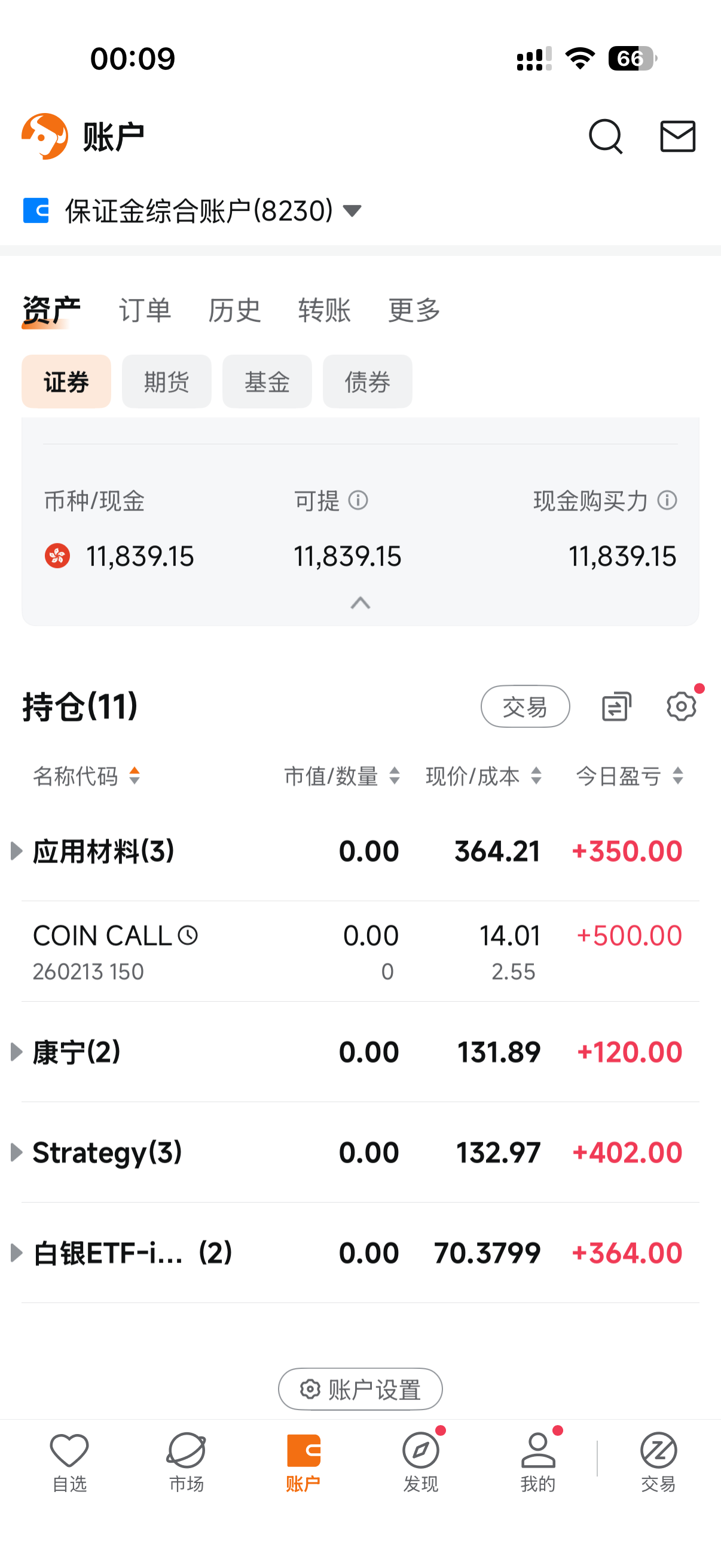The width and height of the screenshot is (721, 1568).
Task: Select the 期货 chip
Action: [167, 382]
